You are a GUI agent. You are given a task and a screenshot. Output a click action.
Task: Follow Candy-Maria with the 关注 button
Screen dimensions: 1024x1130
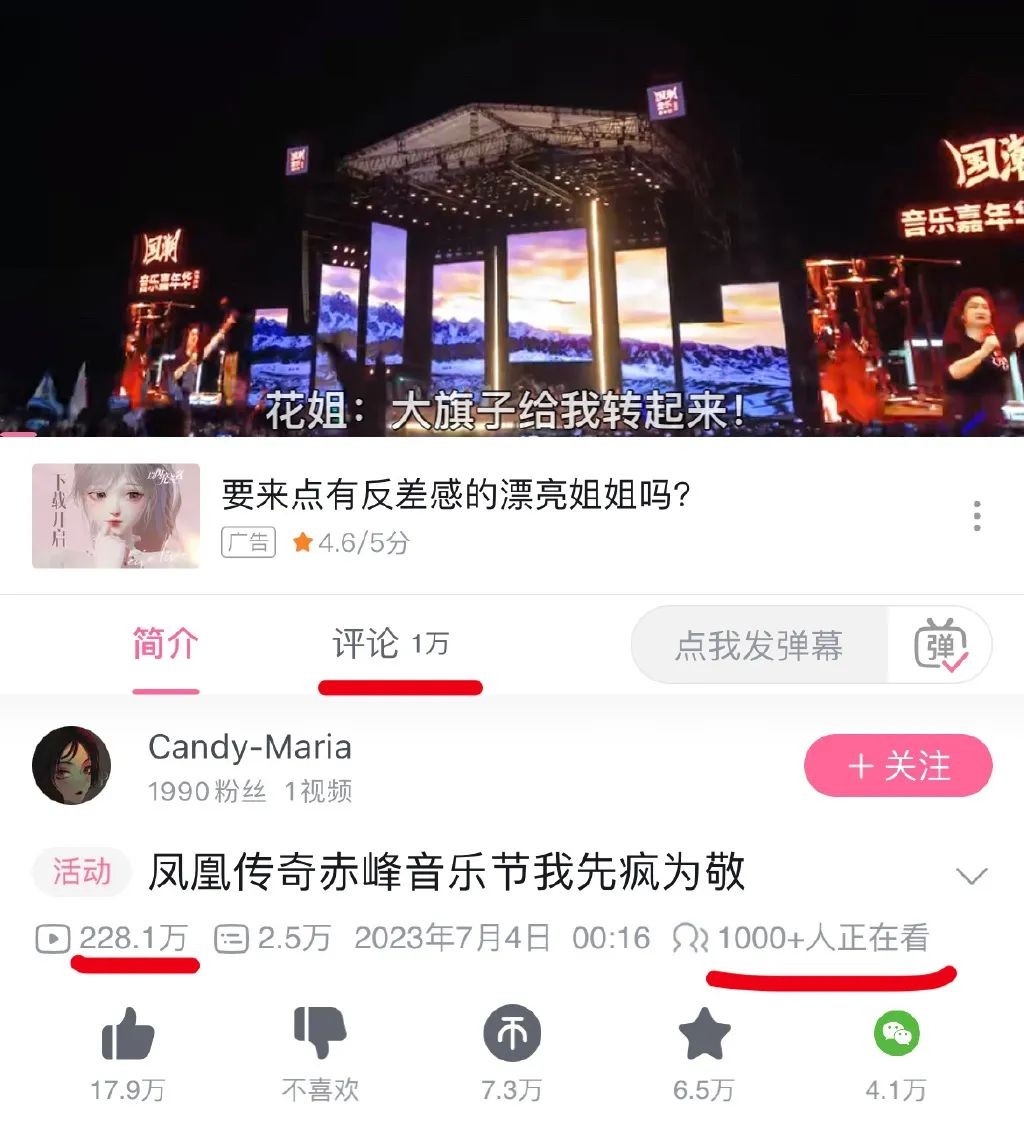[x=897, y=766]
